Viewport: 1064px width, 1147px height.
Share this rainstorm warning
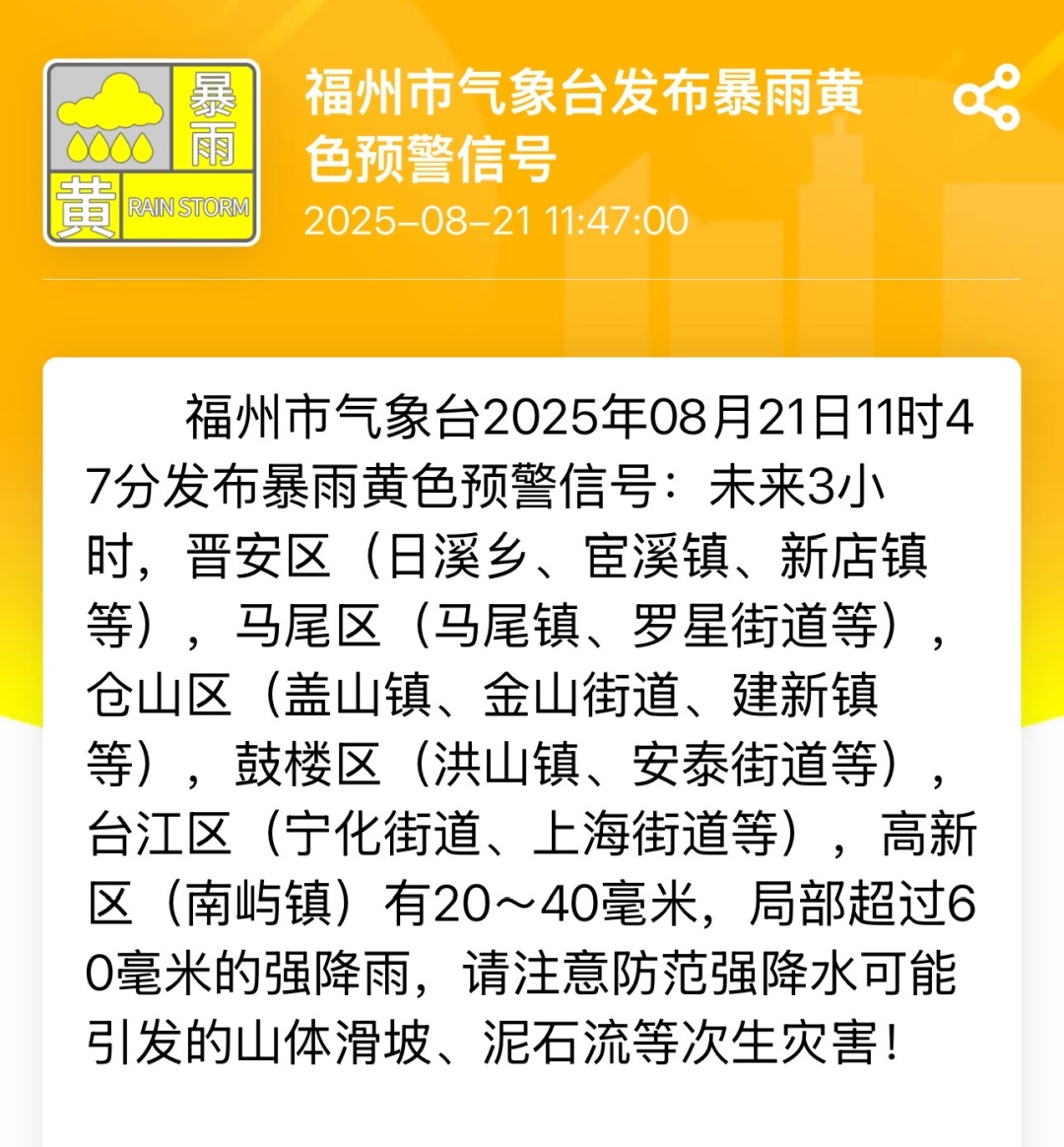(x=986, y=98)
